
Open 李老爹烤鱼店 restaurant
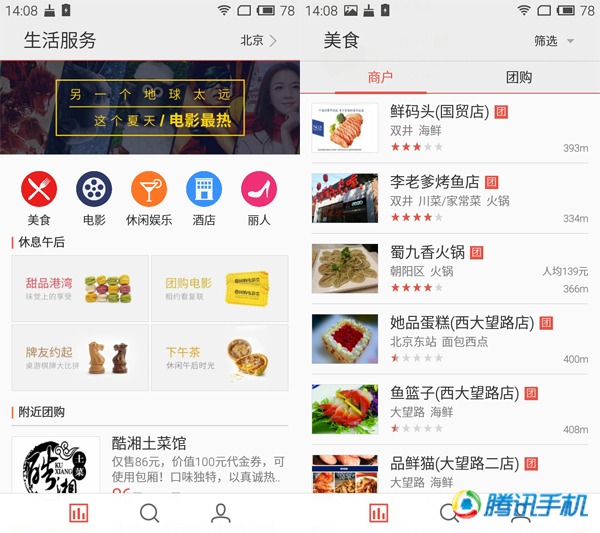[450, 198]
